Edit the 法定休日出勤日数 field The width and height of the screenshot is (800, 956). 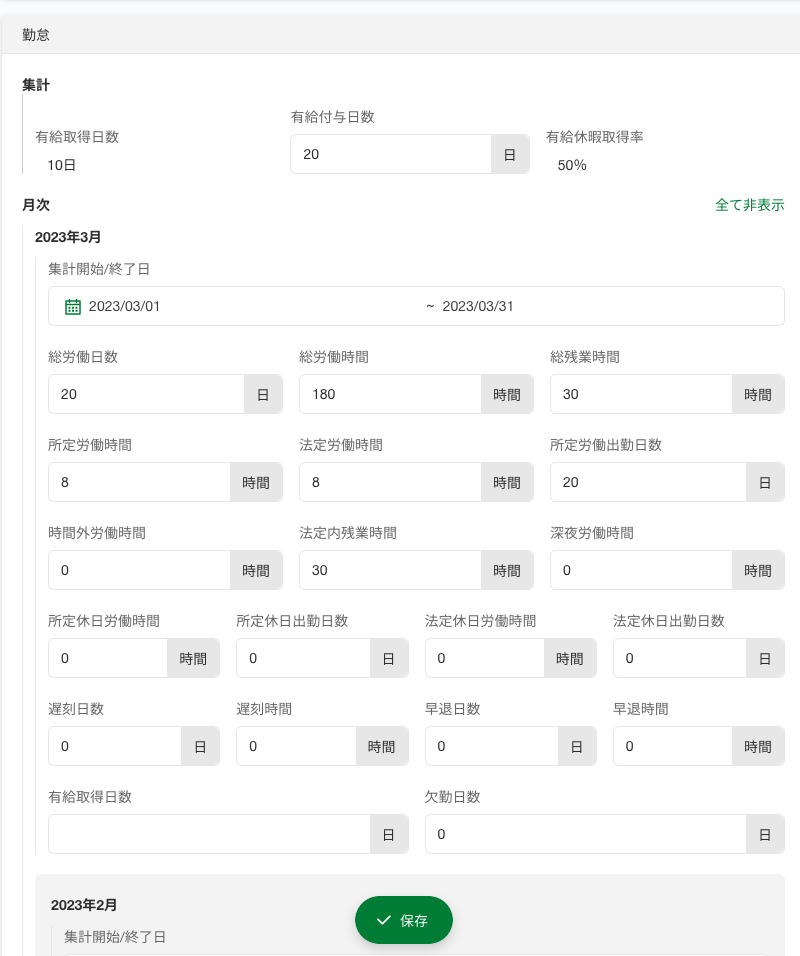[679, 658]
